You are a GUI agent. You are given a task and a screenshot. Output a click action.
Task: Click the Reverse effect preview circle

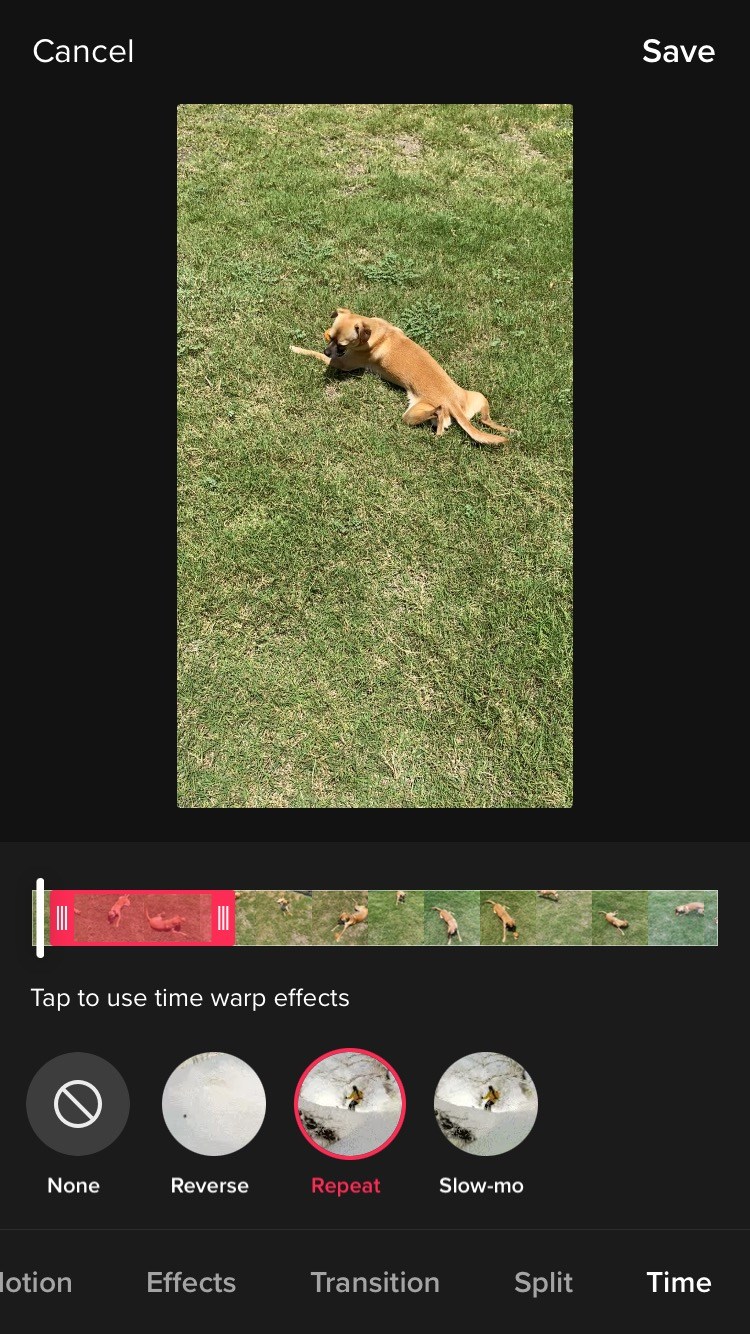tap(213, 1104)
